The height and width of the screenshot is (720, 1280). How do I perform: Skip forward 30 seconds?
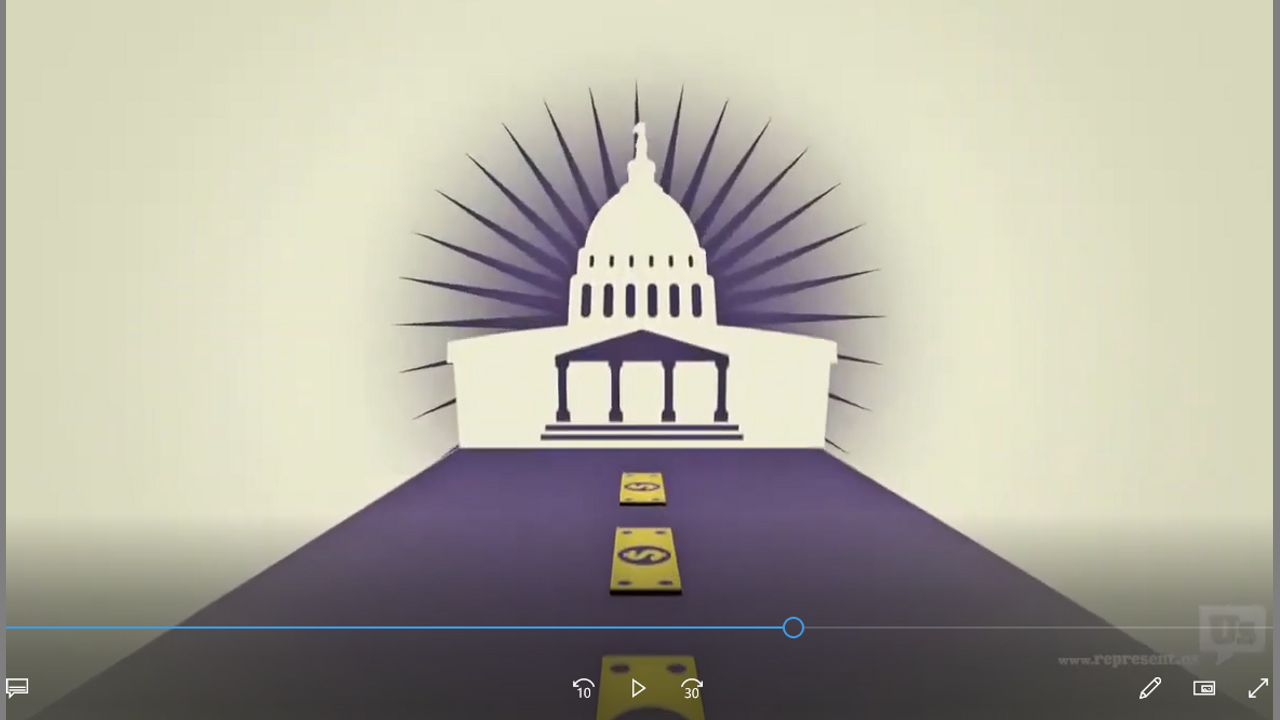pos(692,688)
